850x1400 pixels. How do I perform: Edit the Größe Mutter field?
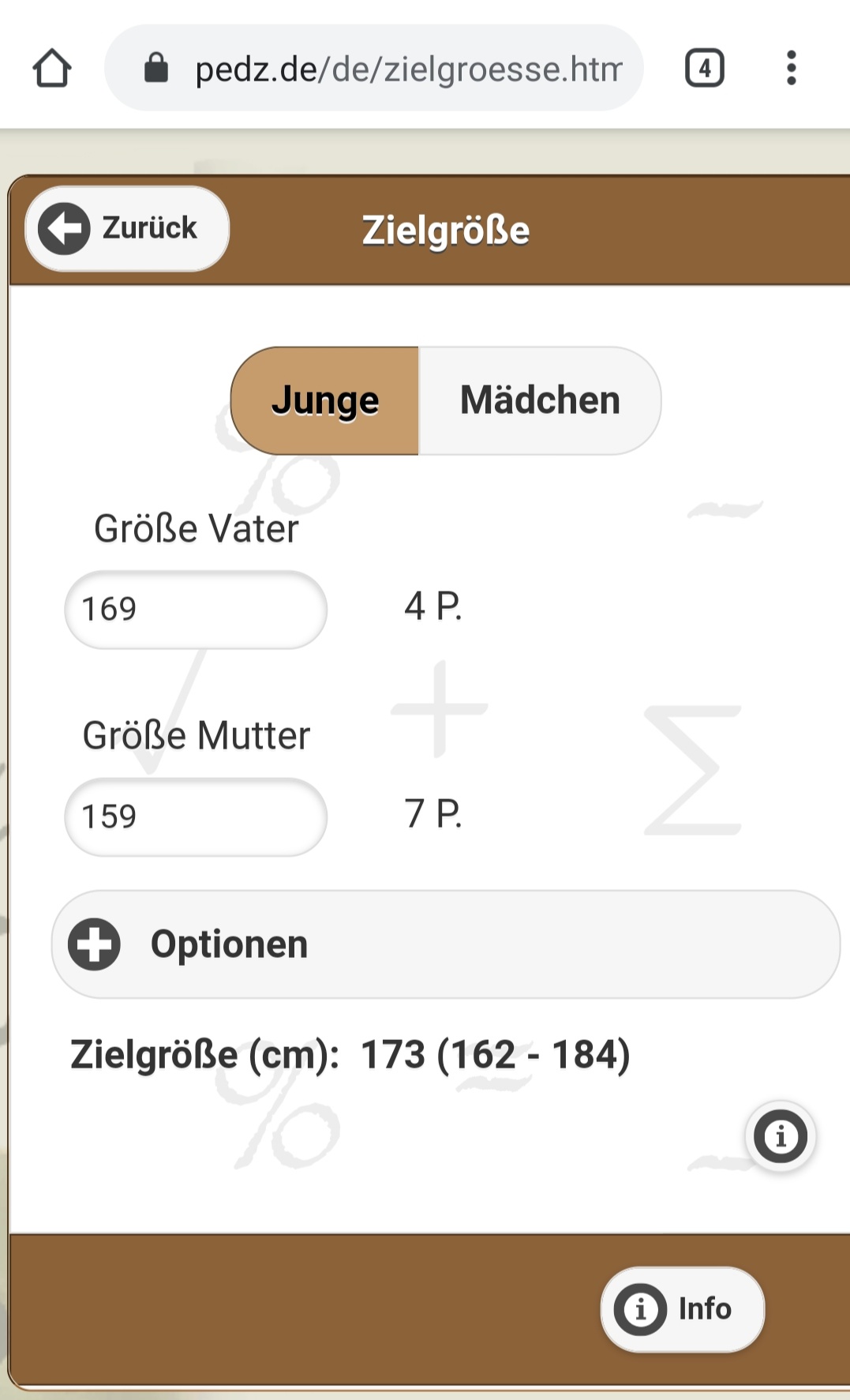tap(196, 817)
